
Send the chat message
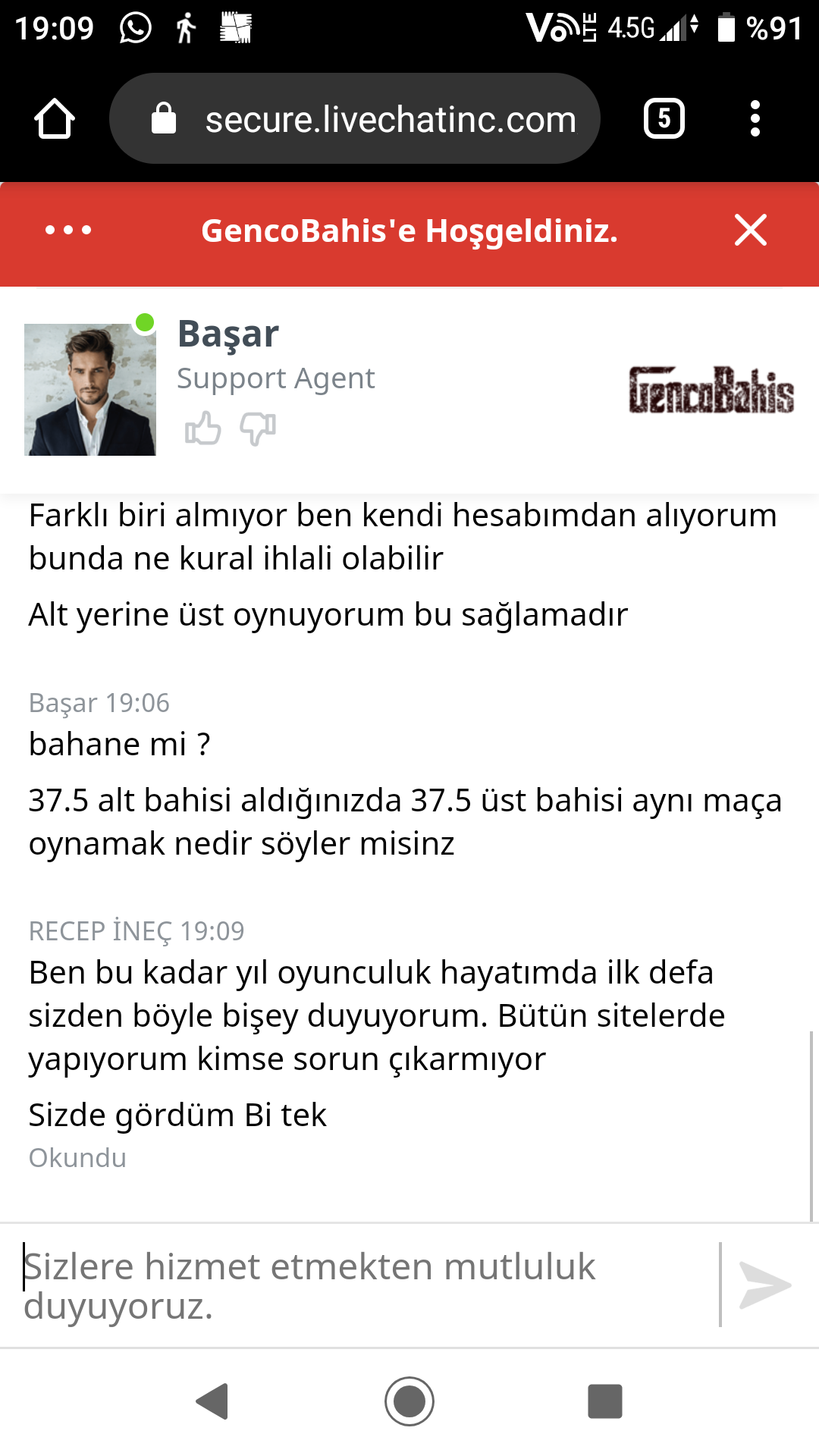click(x=765, y=1285)
